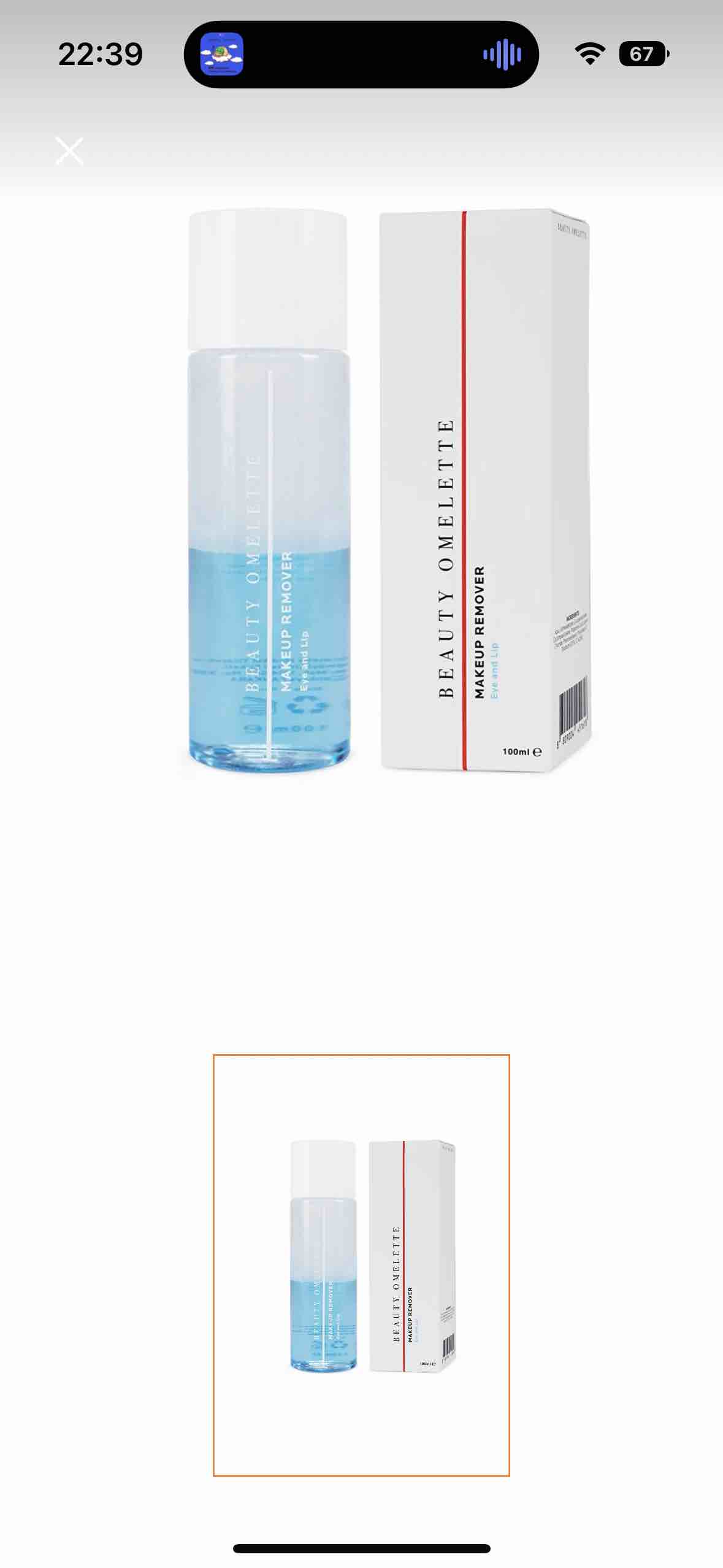This screenshot has width=723, height=1568.
Task: Select the highlighted makeup remover thumbnail
Action: coord(361,1265)
